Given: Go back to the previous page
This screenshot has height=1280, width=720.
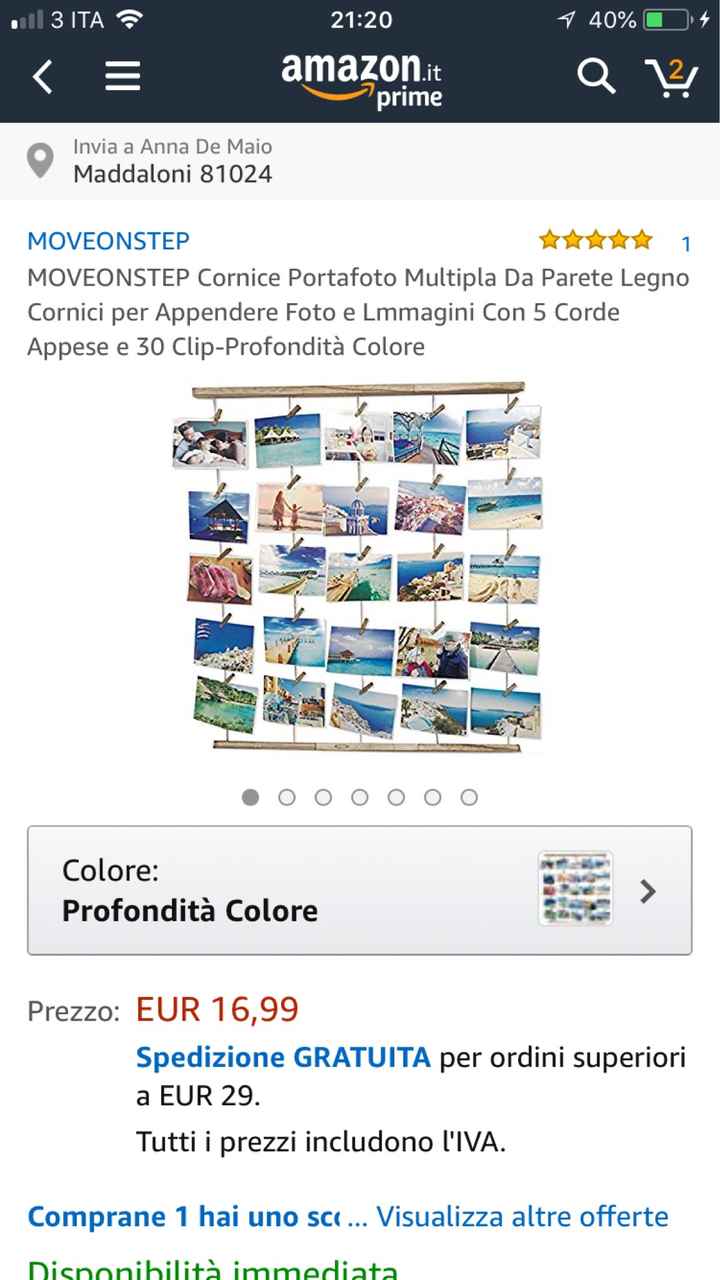Looking at the screenshot, I should point(42,76).
